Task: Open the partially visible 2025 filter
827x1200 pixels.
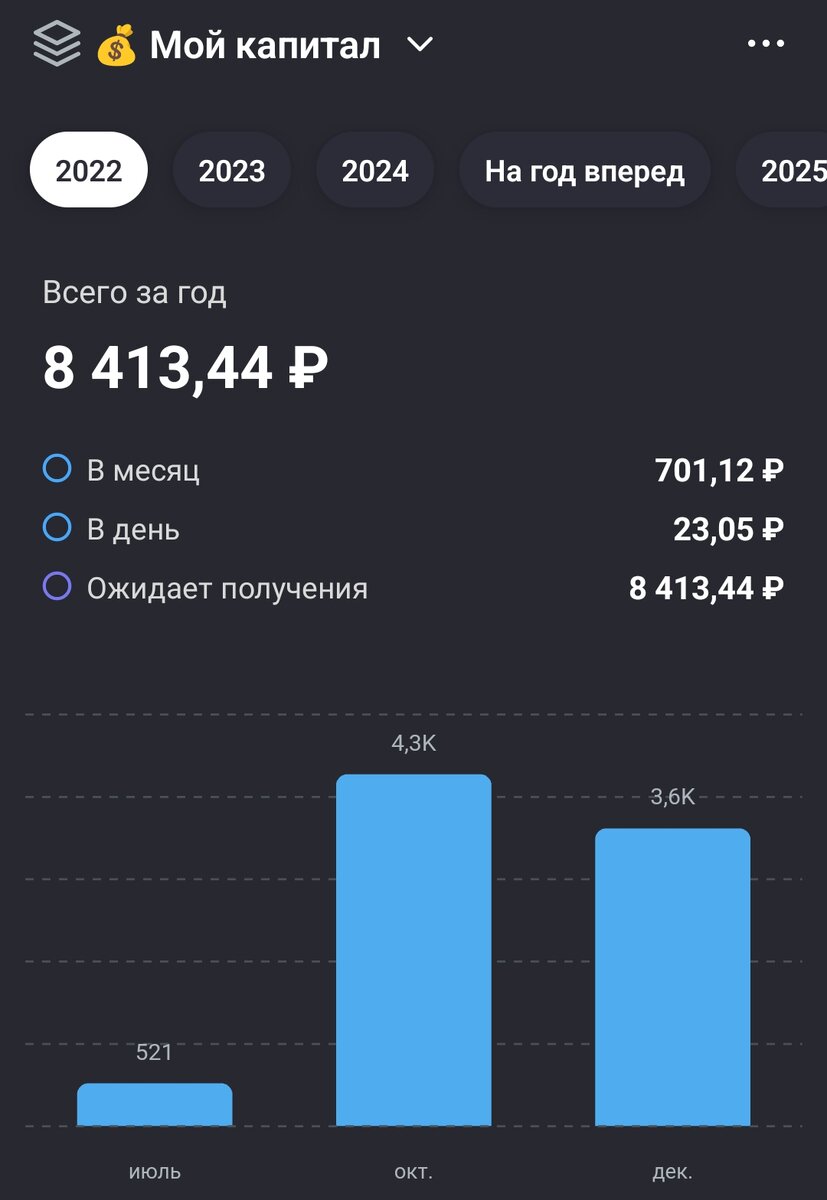Action: (796, 170)
